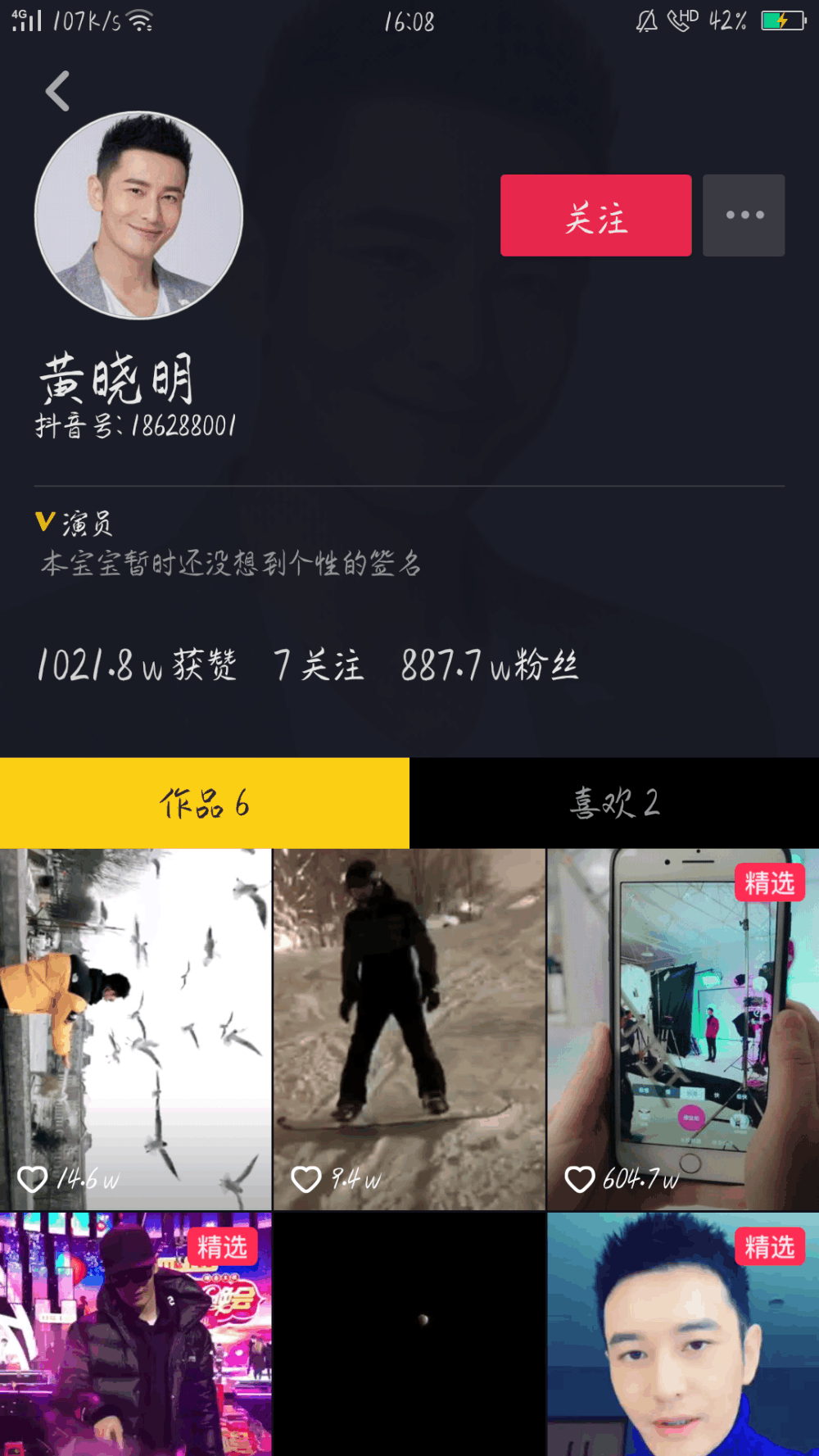Open the three-dot more options menu
Screen dimensions: 819x1456
click(744, 215)
